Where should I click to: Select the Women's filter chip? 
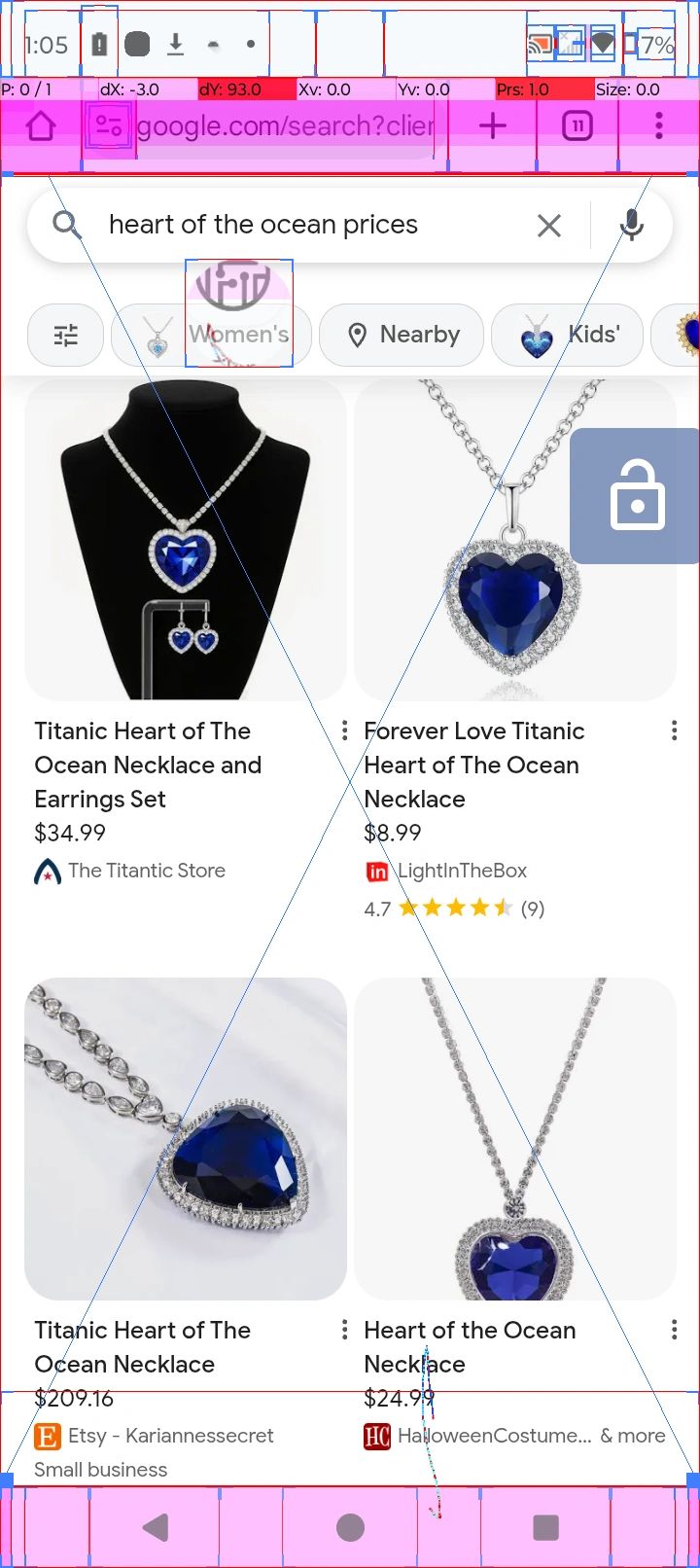[x=214, y=336]
